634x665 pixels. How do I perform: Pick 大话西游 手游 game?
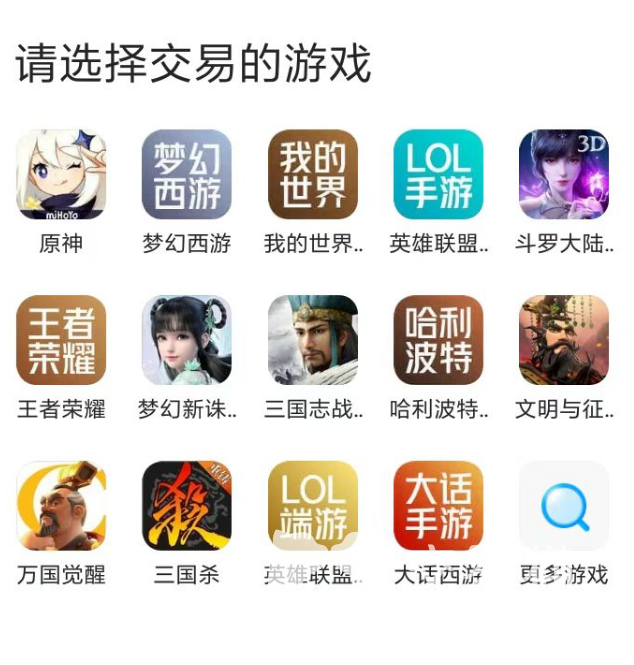[x=438, y=506]
